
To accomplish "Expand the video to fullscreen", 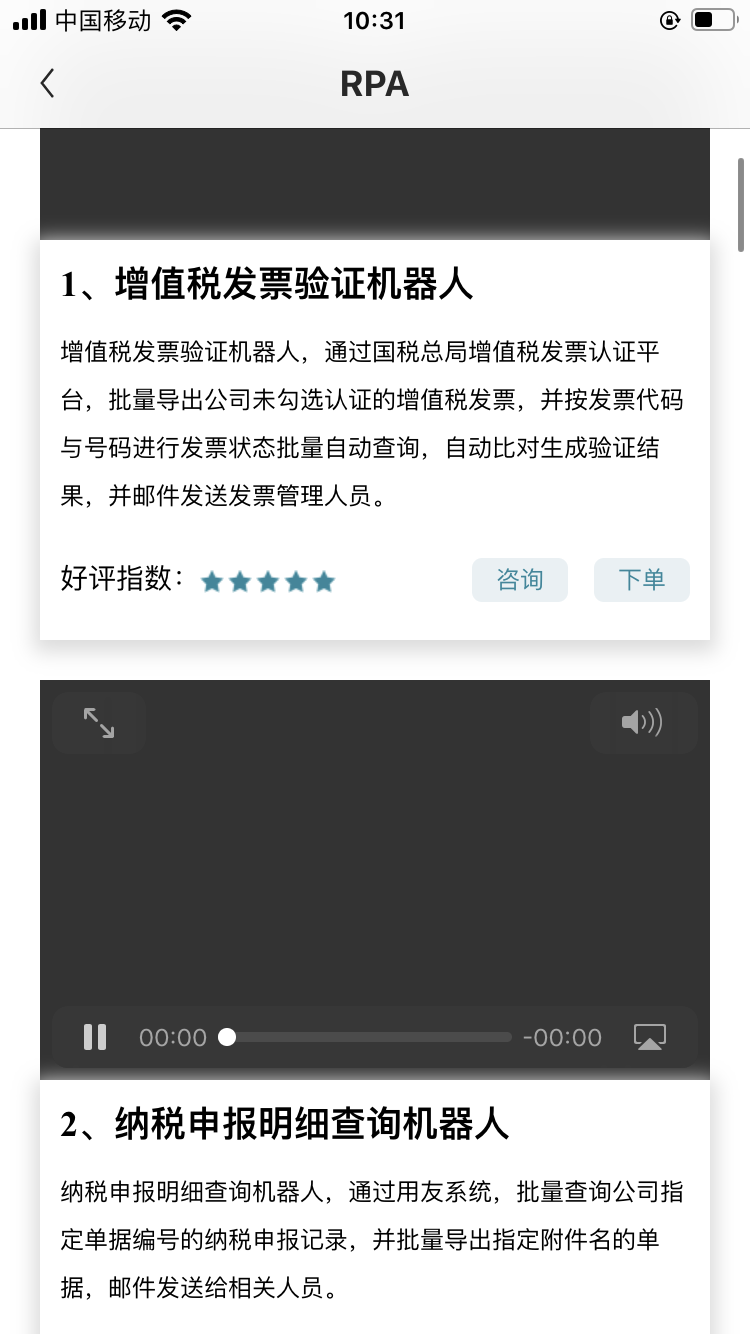I will pos(99,722).
